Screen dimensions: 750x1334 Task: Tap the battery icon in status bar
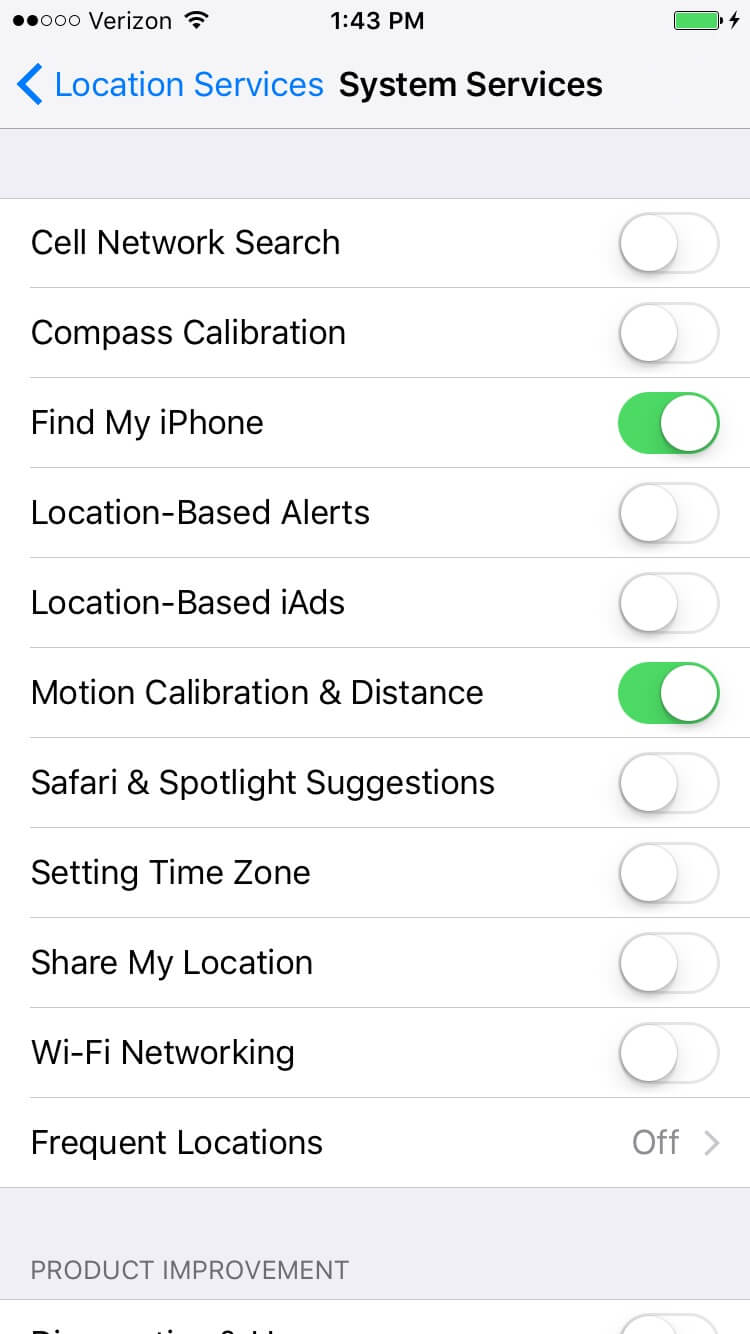(x=695, y=19)
